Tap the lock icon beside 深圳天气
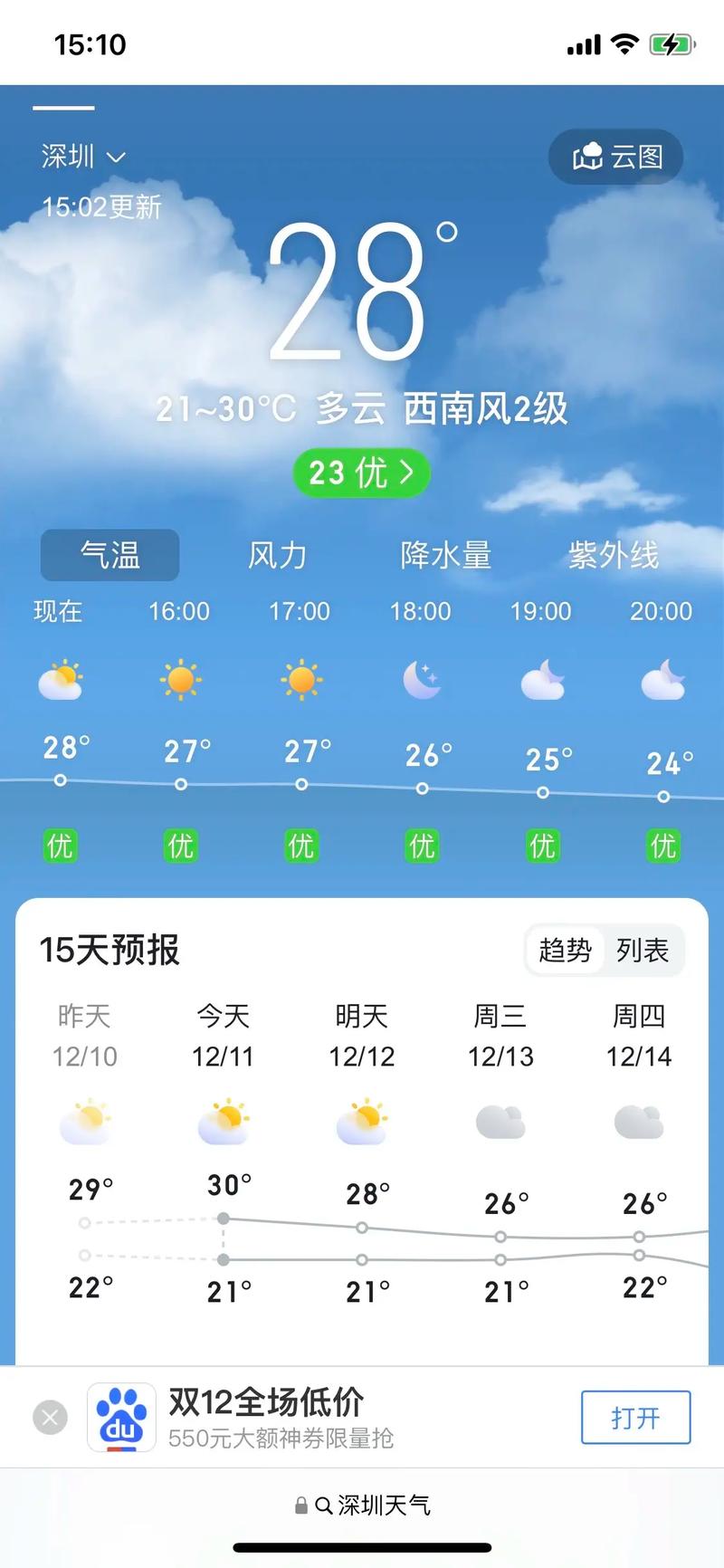Screen dimensions: 724x1568 (300, 1503)
